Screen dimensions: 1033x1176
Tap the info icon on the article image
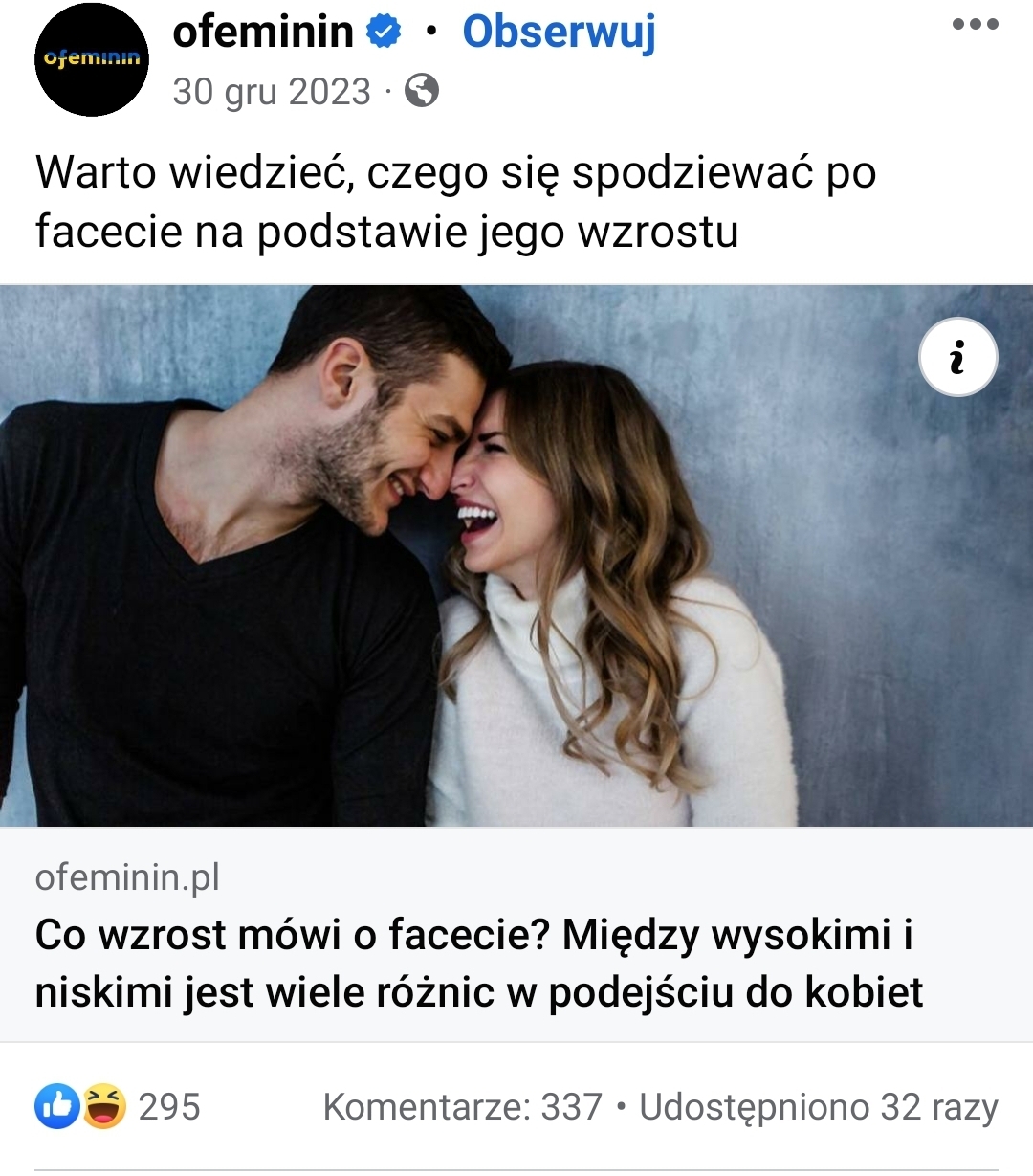pyautogui.click(x=957, y=357)
